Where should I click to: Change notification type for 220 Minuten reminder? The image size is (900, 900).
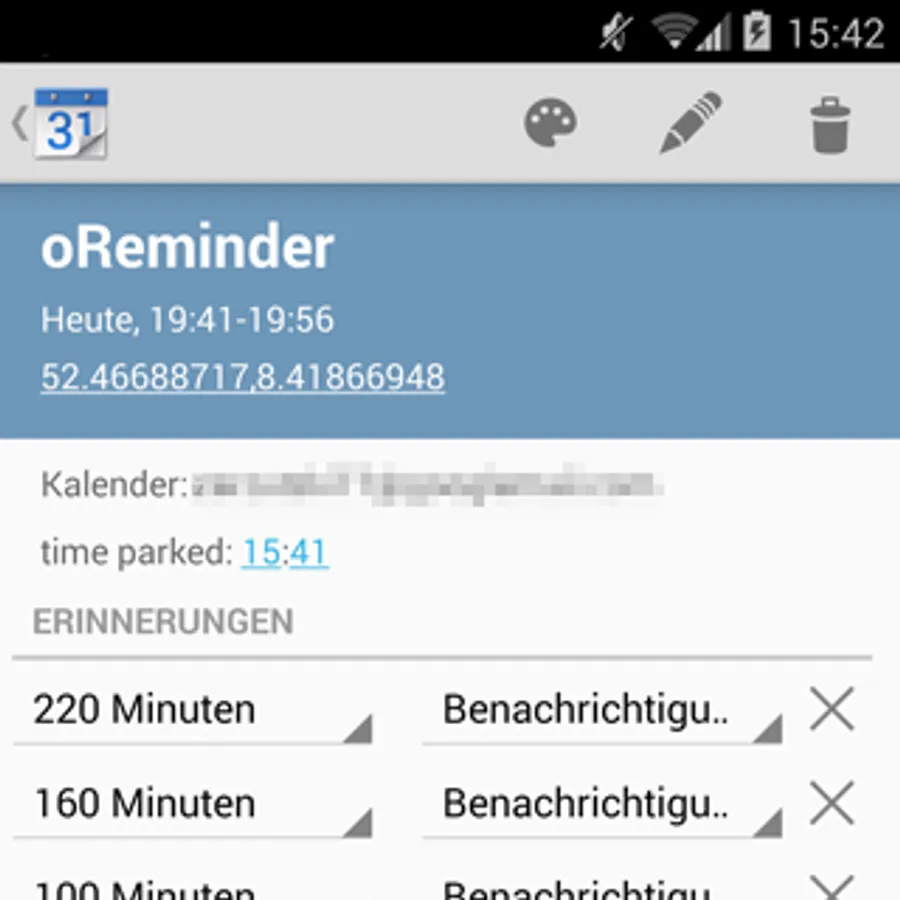[601, 711]
